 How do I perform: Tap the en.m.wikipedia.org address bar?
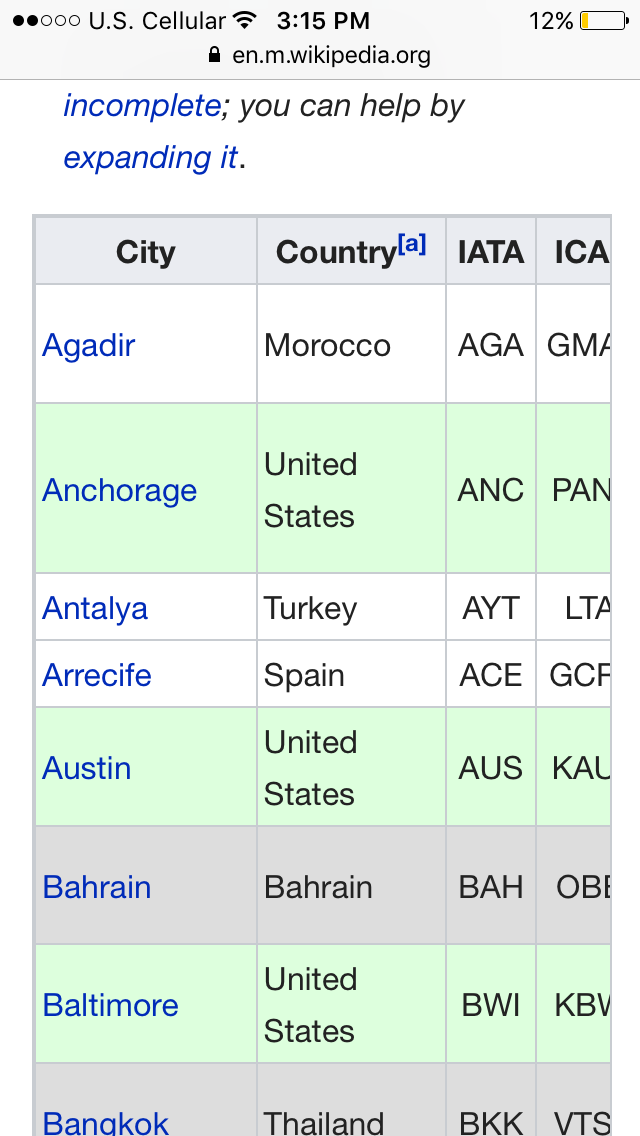(x=320, y=55)
